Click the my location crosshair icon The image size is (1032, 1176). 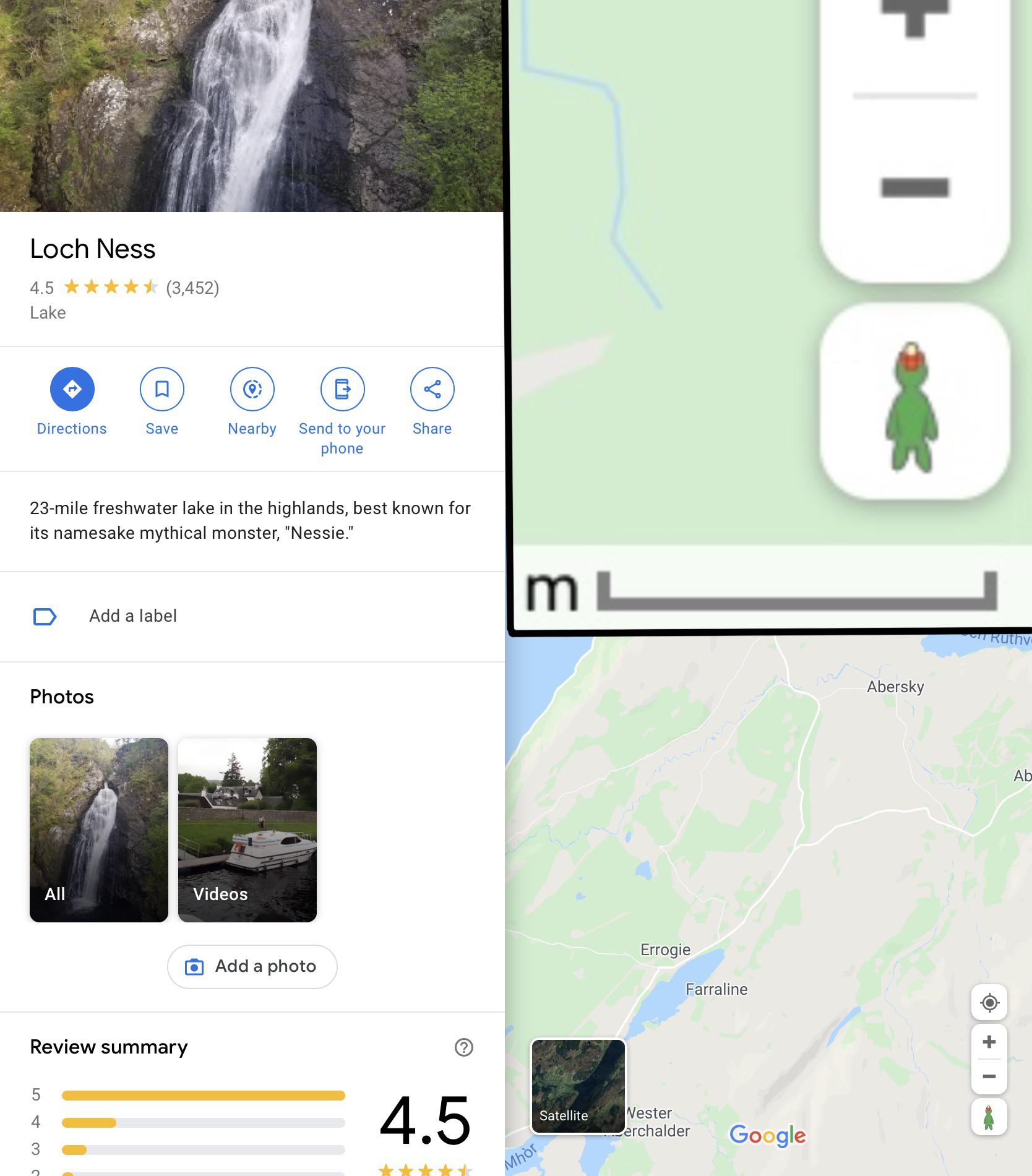click(988, 1003)
